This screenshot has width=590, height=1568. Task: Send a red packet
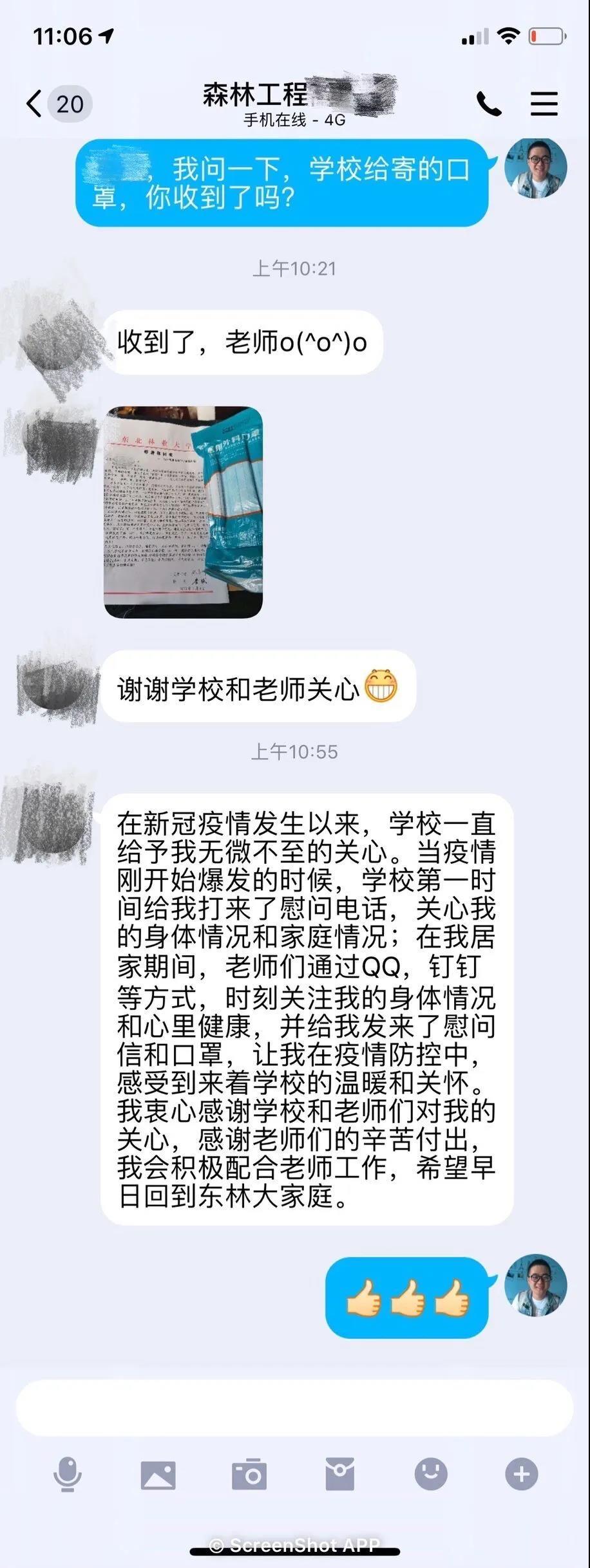339,1474
